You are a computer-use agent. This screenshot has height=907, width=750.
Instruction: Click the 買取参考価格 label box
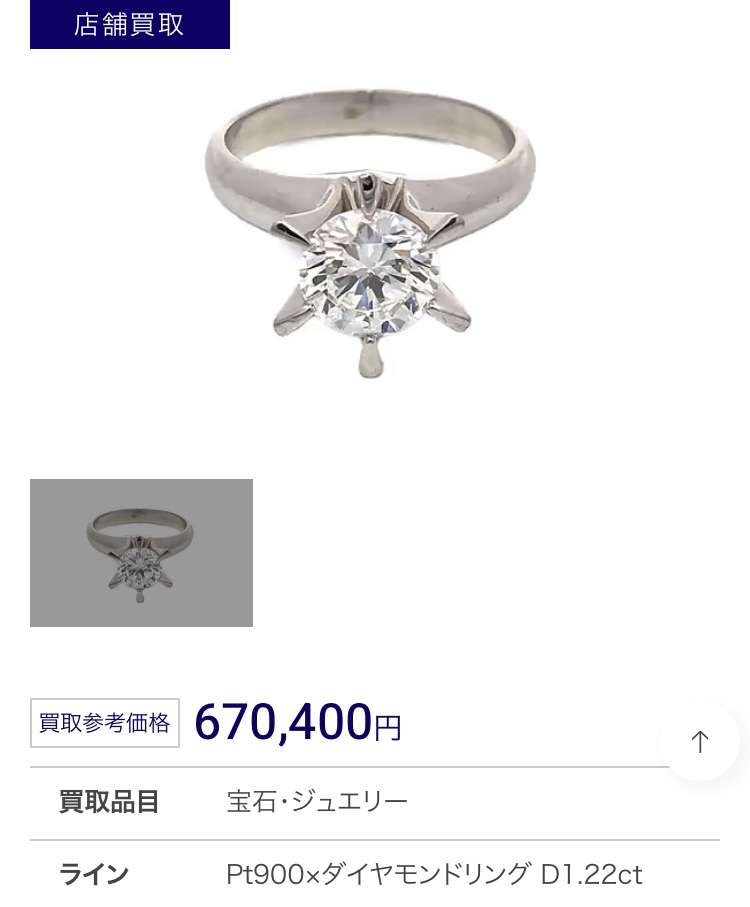(104, 722)
